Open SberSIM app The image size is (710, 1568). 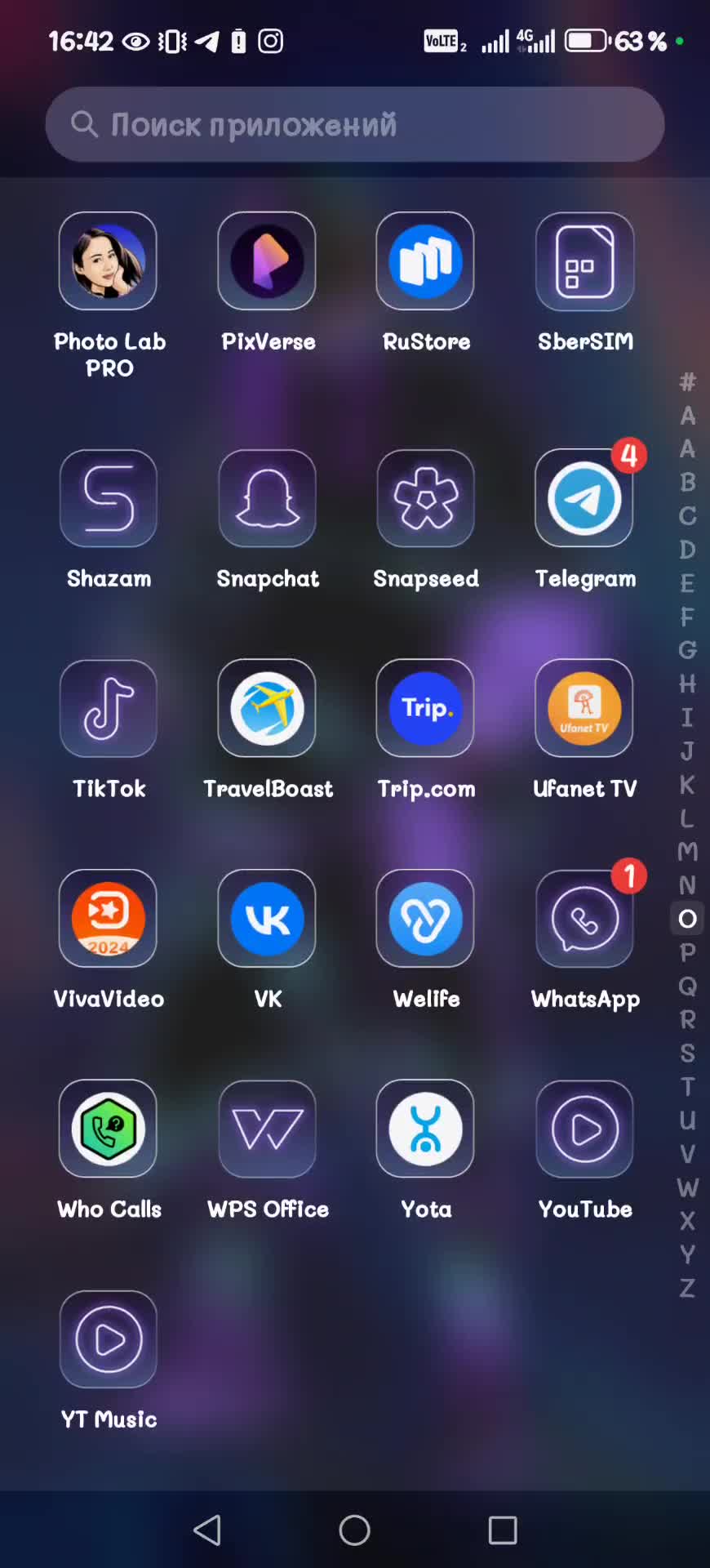pyautogui.click(x=584, y=261)
